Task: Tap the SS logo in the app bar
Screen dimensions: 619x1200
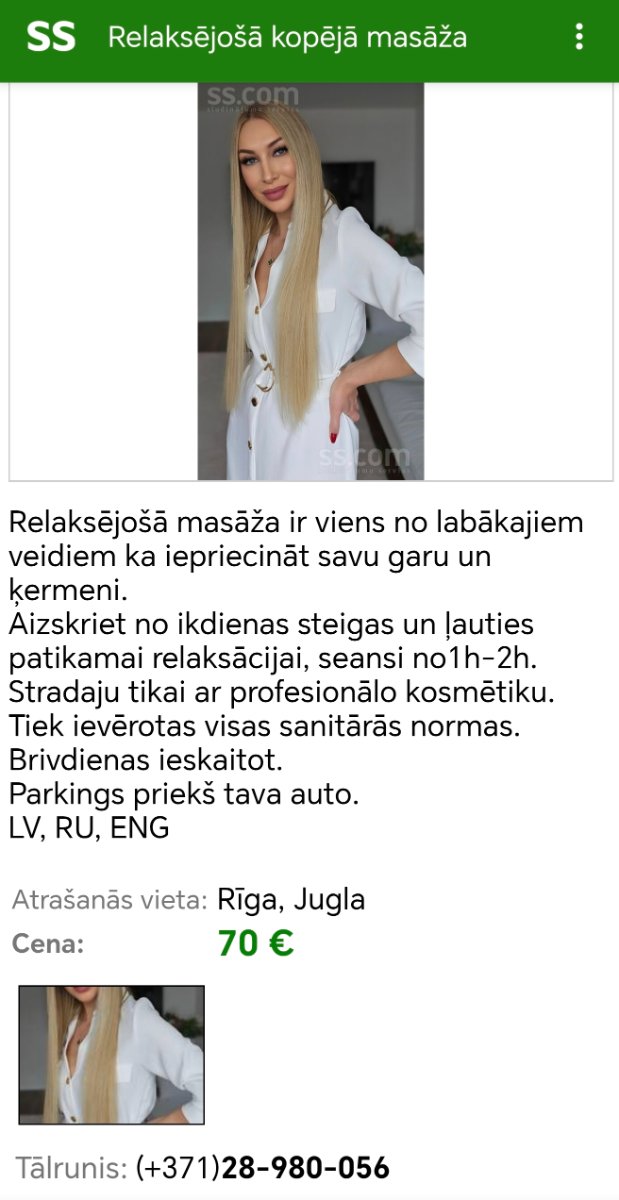Action: (x=51, y=38)
